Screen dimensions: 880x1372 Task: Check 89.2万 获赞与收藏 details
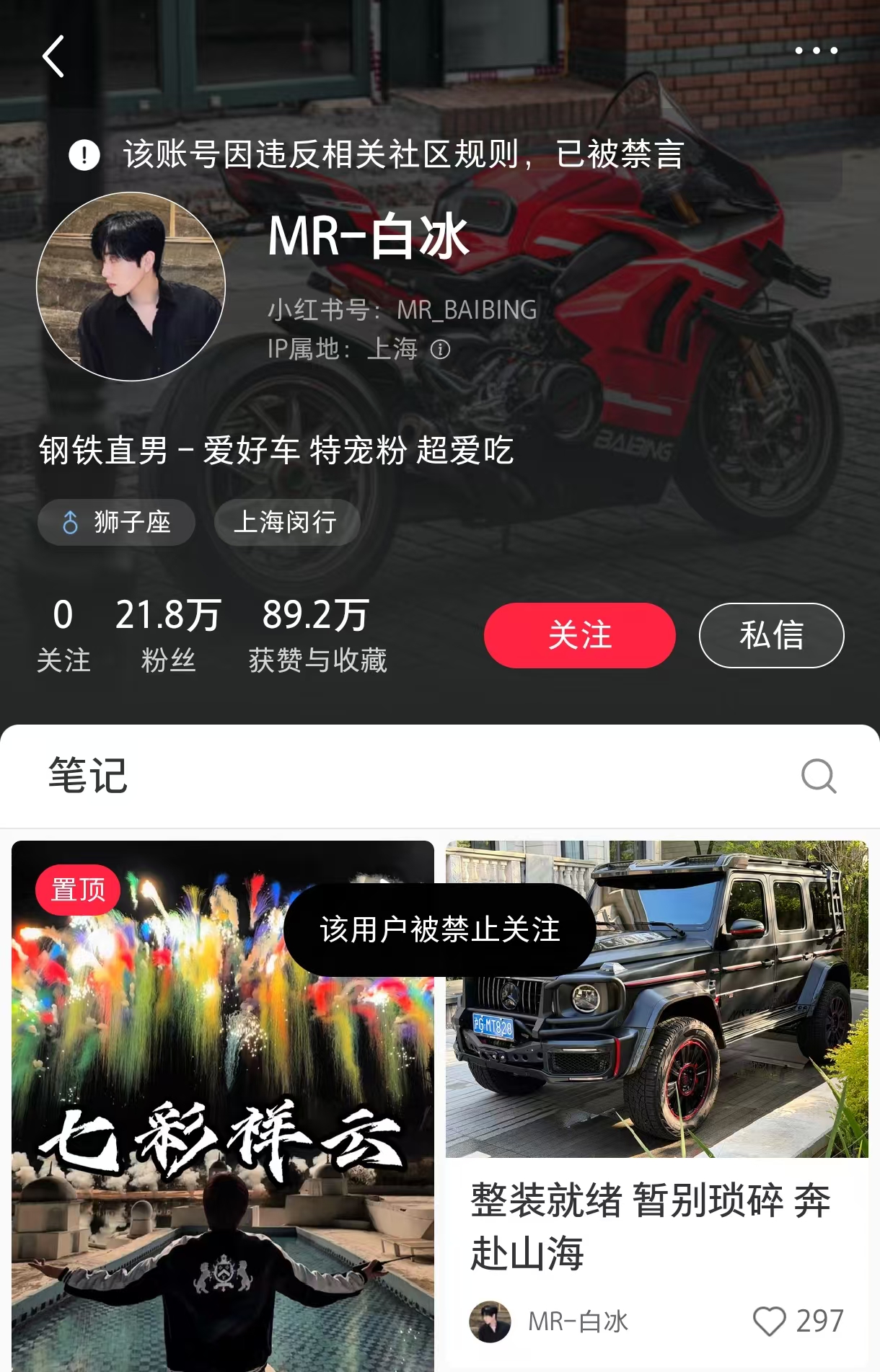[317, 635]
